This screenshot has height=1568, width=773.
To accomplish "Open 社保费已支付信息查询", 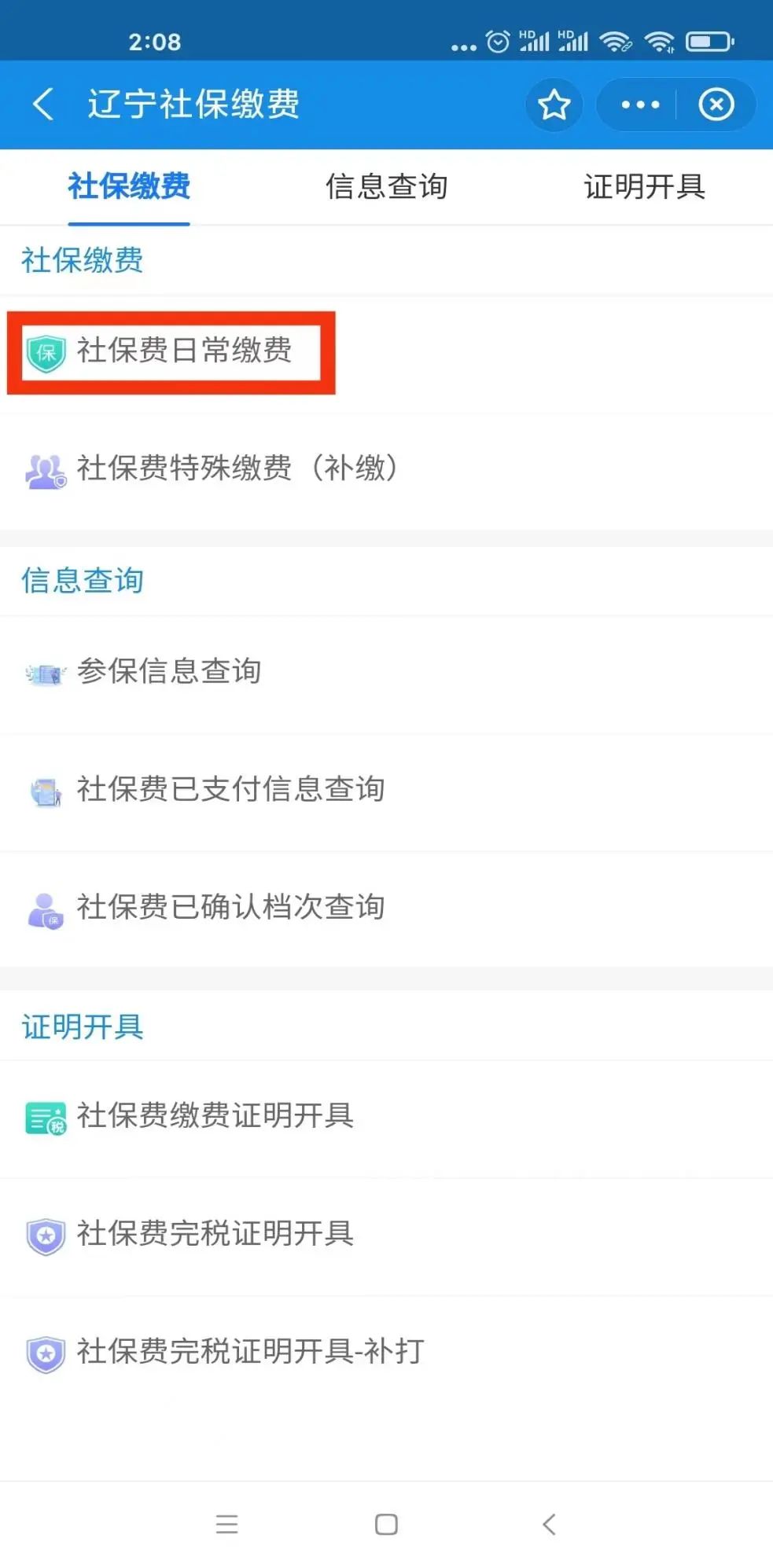I will coord(386,791).
